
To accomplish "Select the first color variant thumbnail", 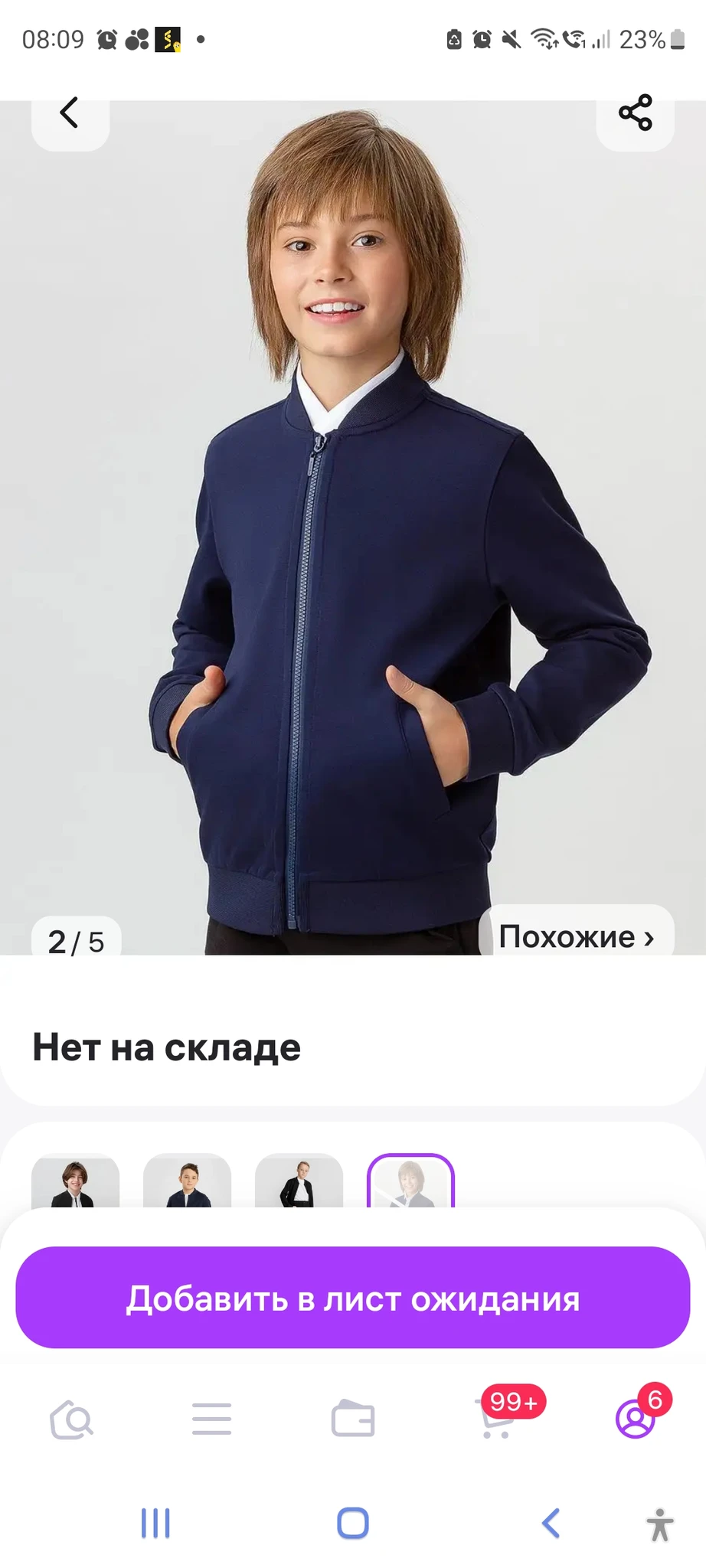I will pyautogui.click(x=75, y=1181).
